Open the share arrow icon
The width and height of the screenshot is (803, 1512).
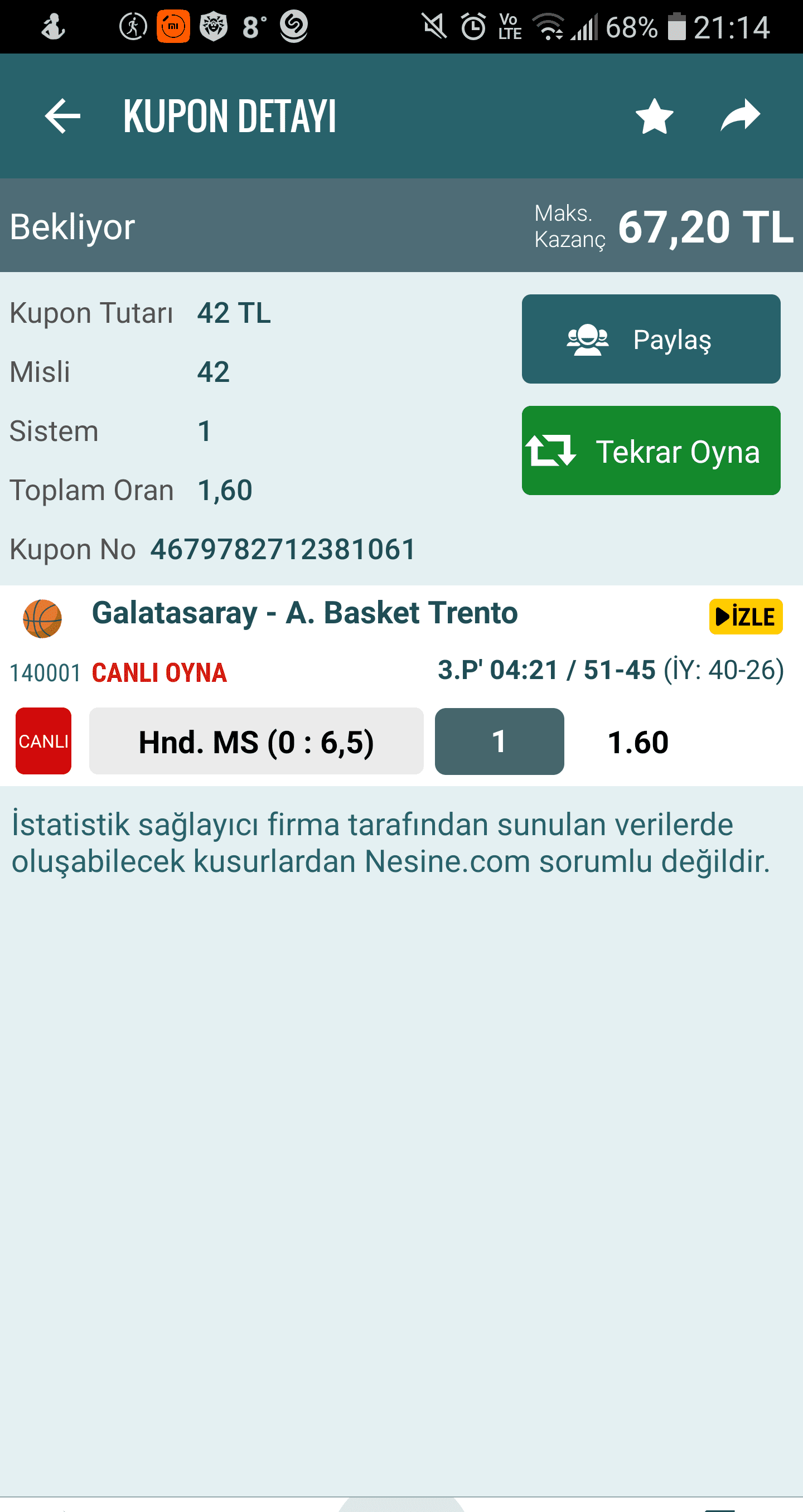[740, 115]
